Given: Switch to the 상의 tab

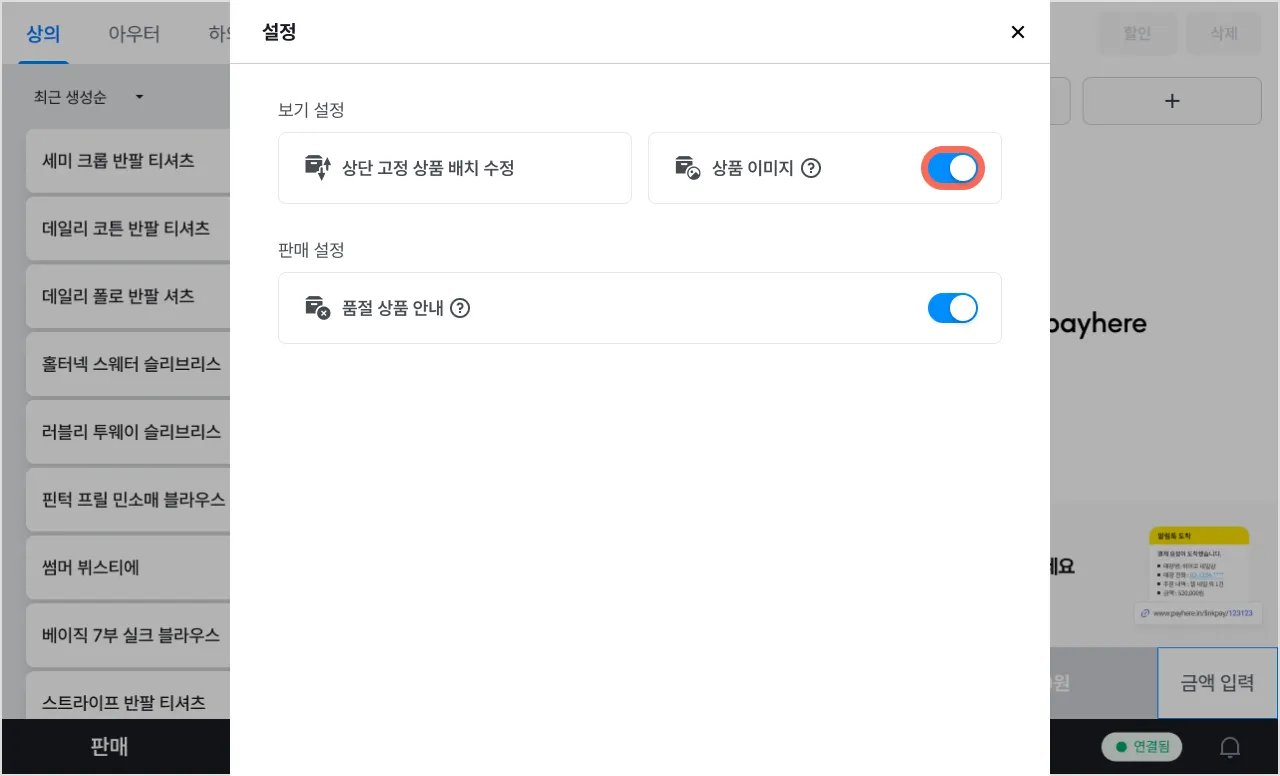Looking at the screenshot, I should (x=44, y=33).
